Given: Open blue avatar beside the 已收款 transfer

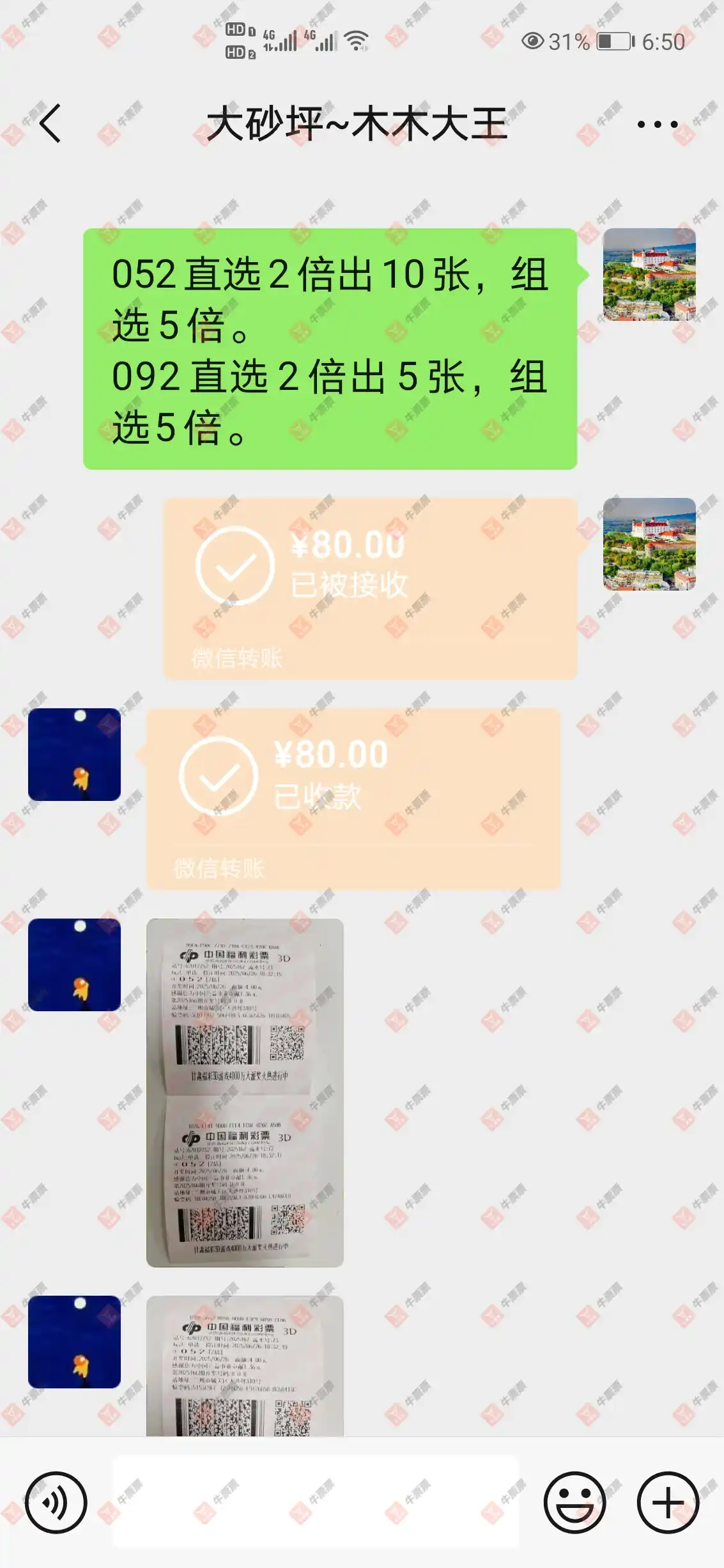Looking at the screenshot, I should pyautogui.click(x=74, y=754).
